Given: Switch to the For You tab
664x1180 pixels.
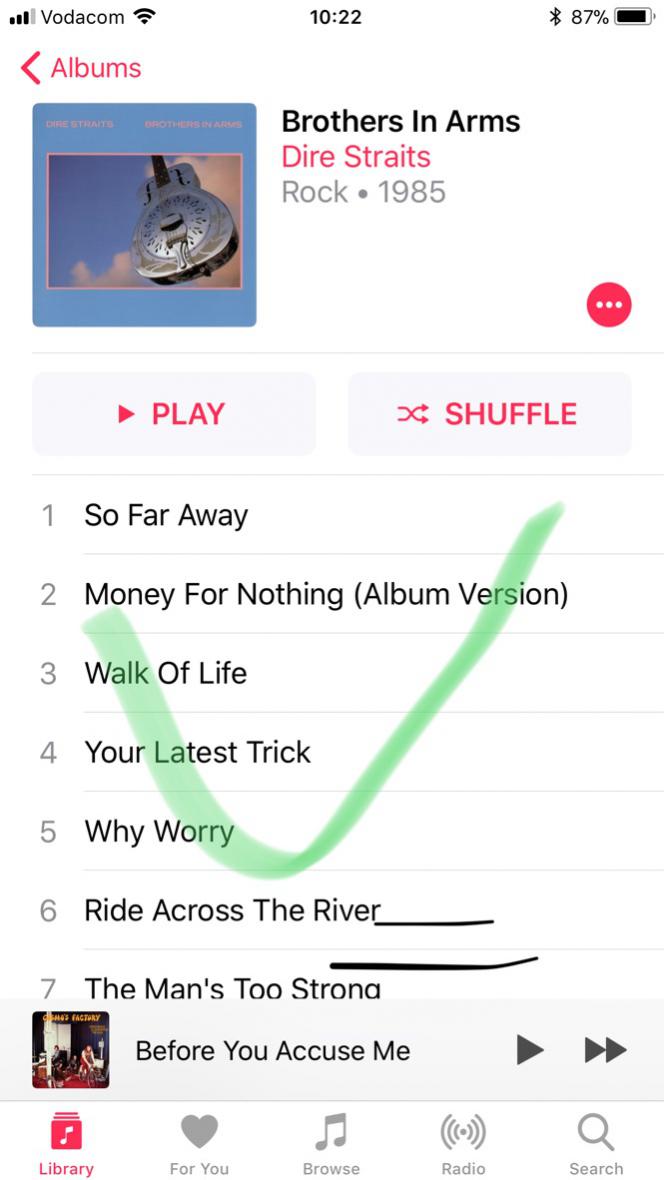Looking at the screenshot, I should pos(199,1143).
